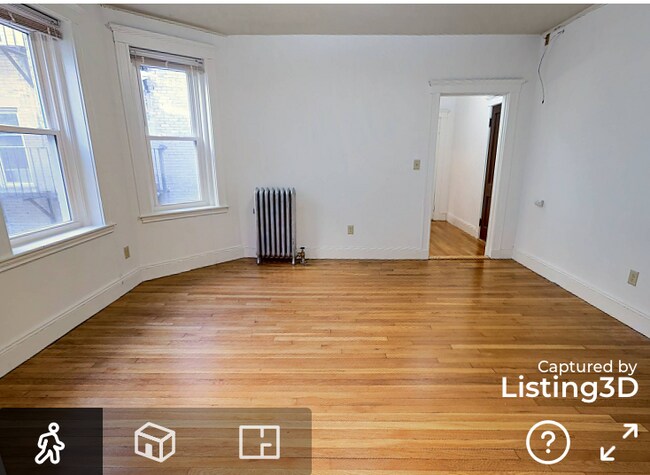The height and width of the screenshot is (475, 650).
Task: Expand tour to fullscreen
Action: click(619, 442)
